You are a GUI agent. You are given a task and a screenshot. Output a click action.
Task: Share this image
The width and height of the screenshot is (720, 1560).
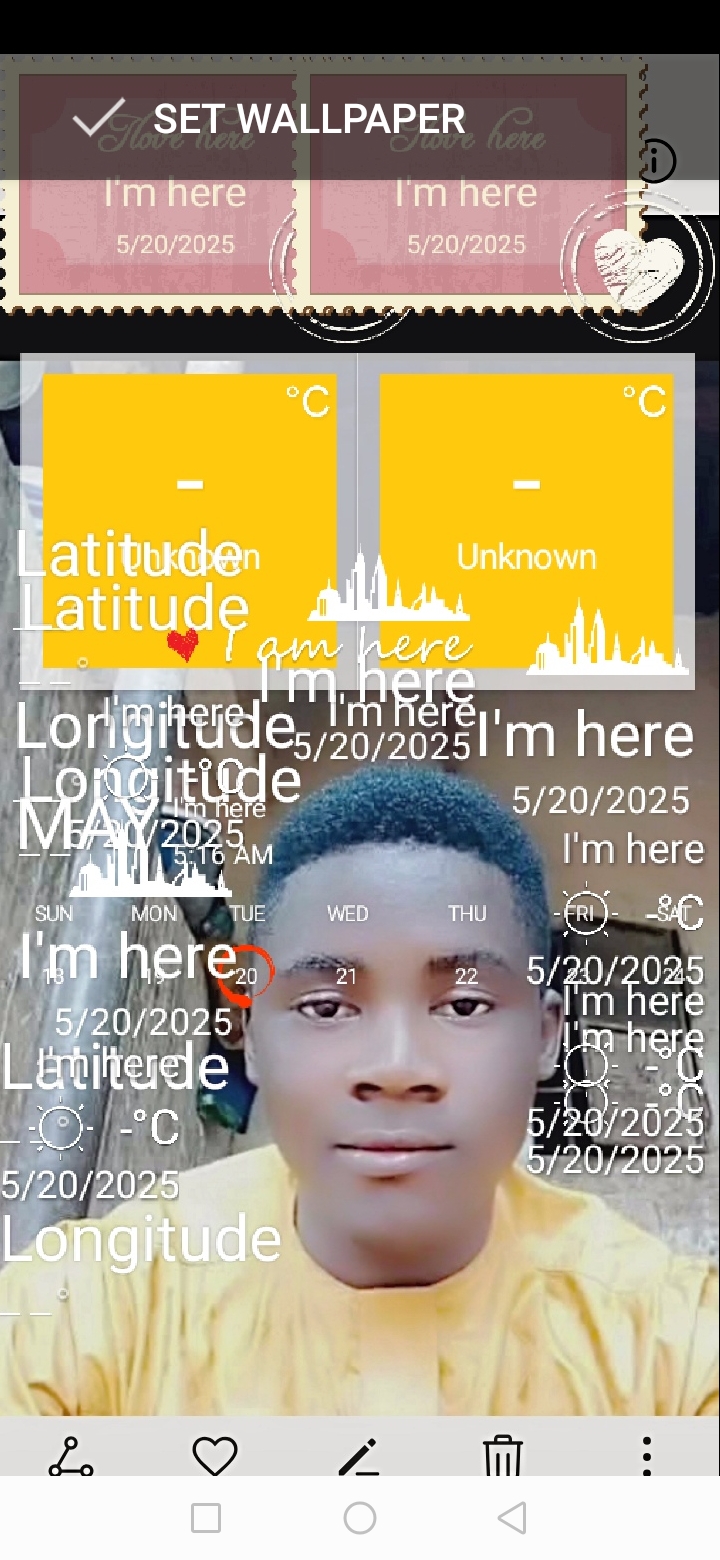click(71, 1455)
